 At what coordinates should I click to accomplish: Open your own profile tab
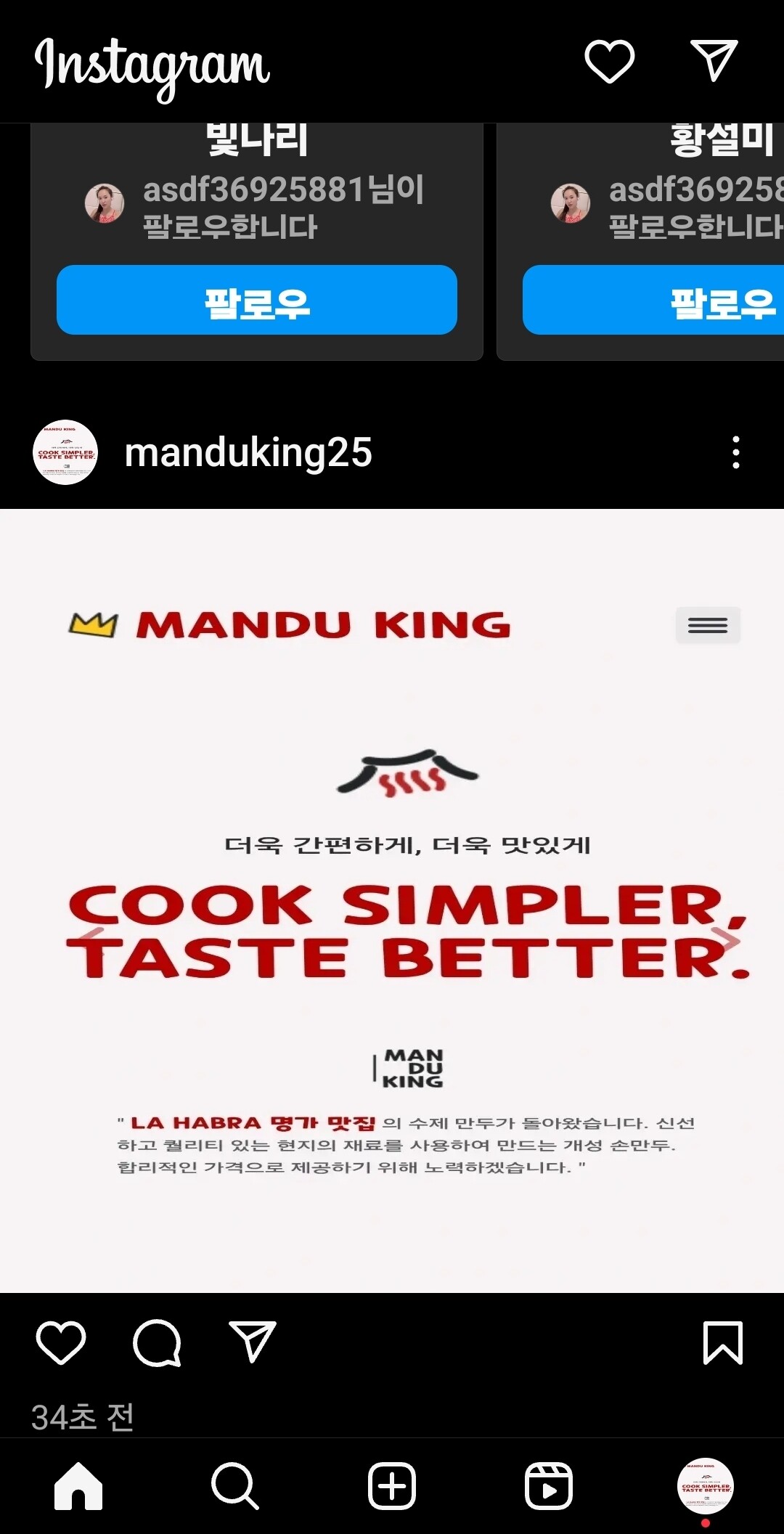click(706, 1486)
